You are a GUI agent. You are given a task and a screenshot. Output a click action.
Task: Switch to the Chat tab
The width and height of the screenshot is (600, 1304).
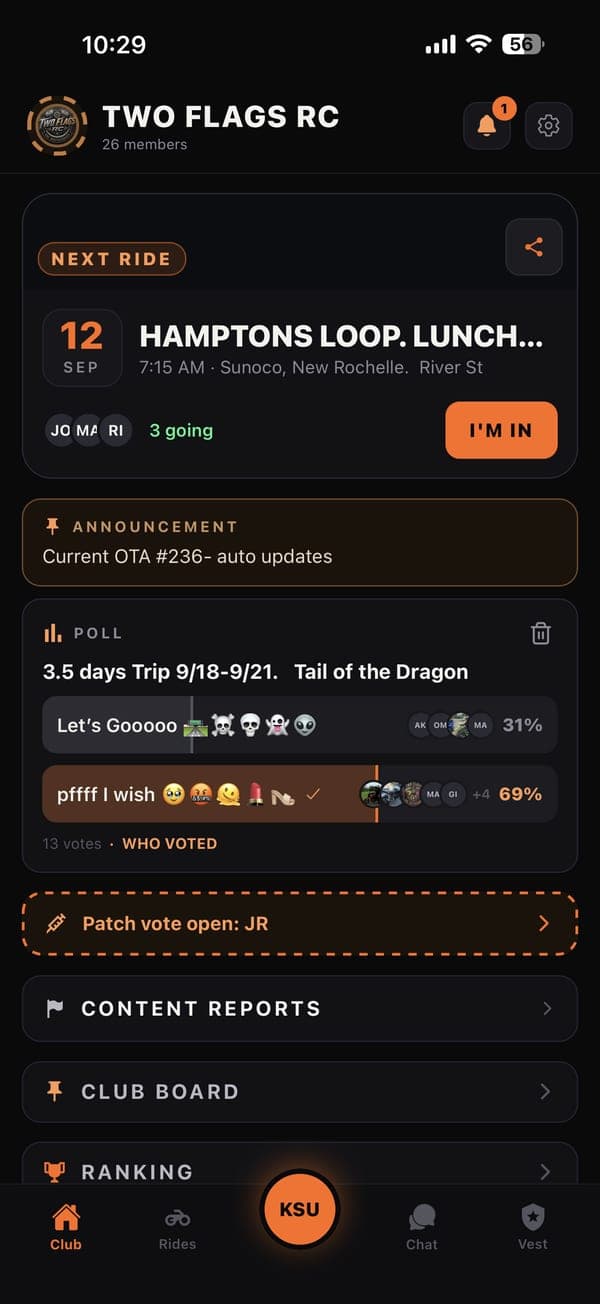422,1229
